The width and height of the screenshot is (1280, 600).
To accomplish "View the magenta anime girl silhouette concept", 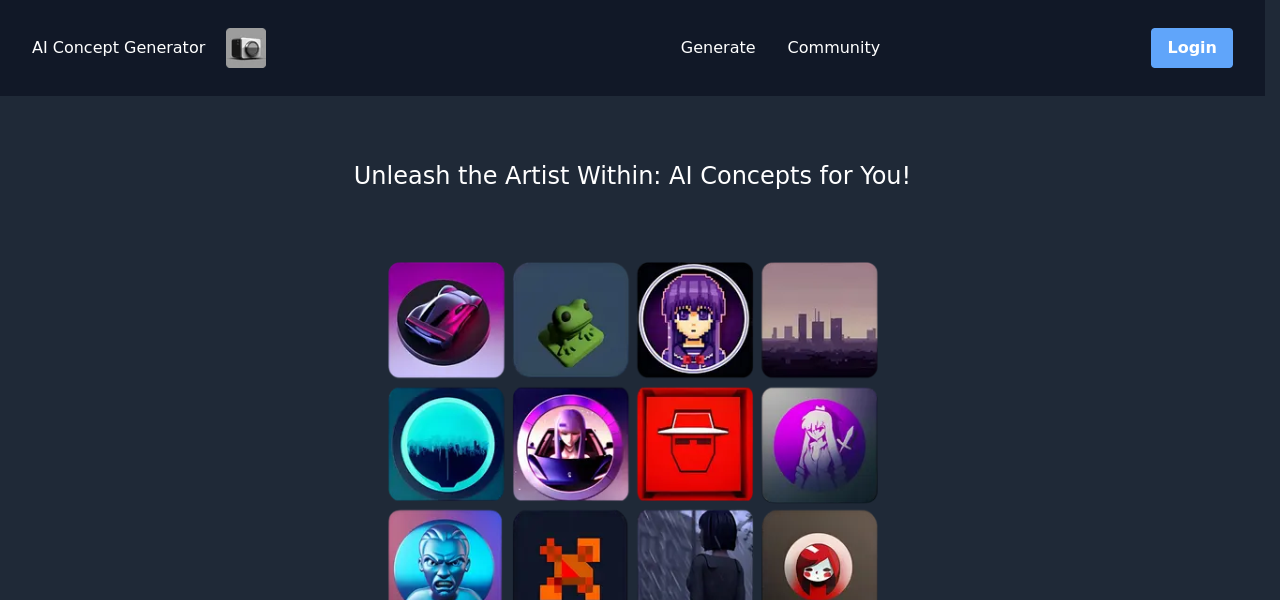I will click(x=819, y=444).
